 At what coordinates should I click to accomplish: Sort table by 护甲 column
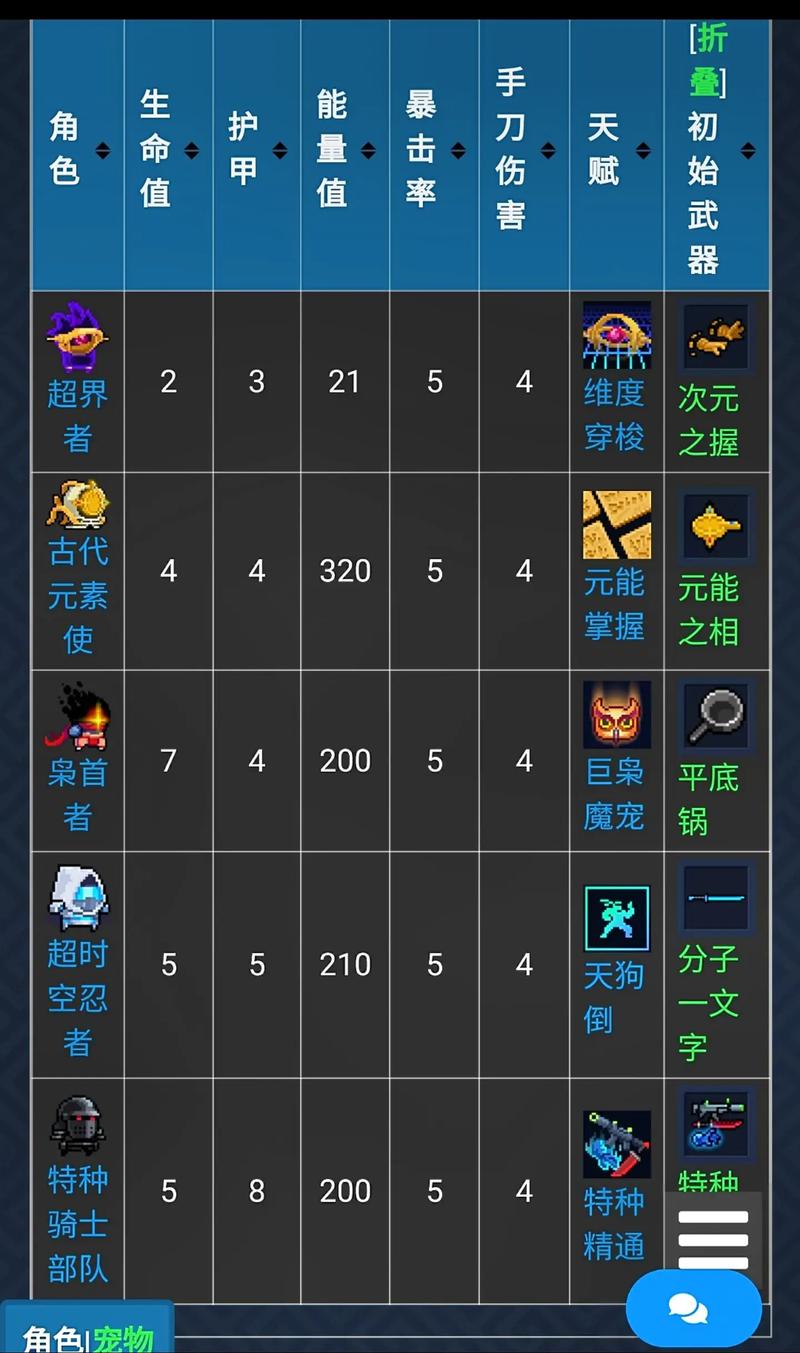click(x=280, y=150)
